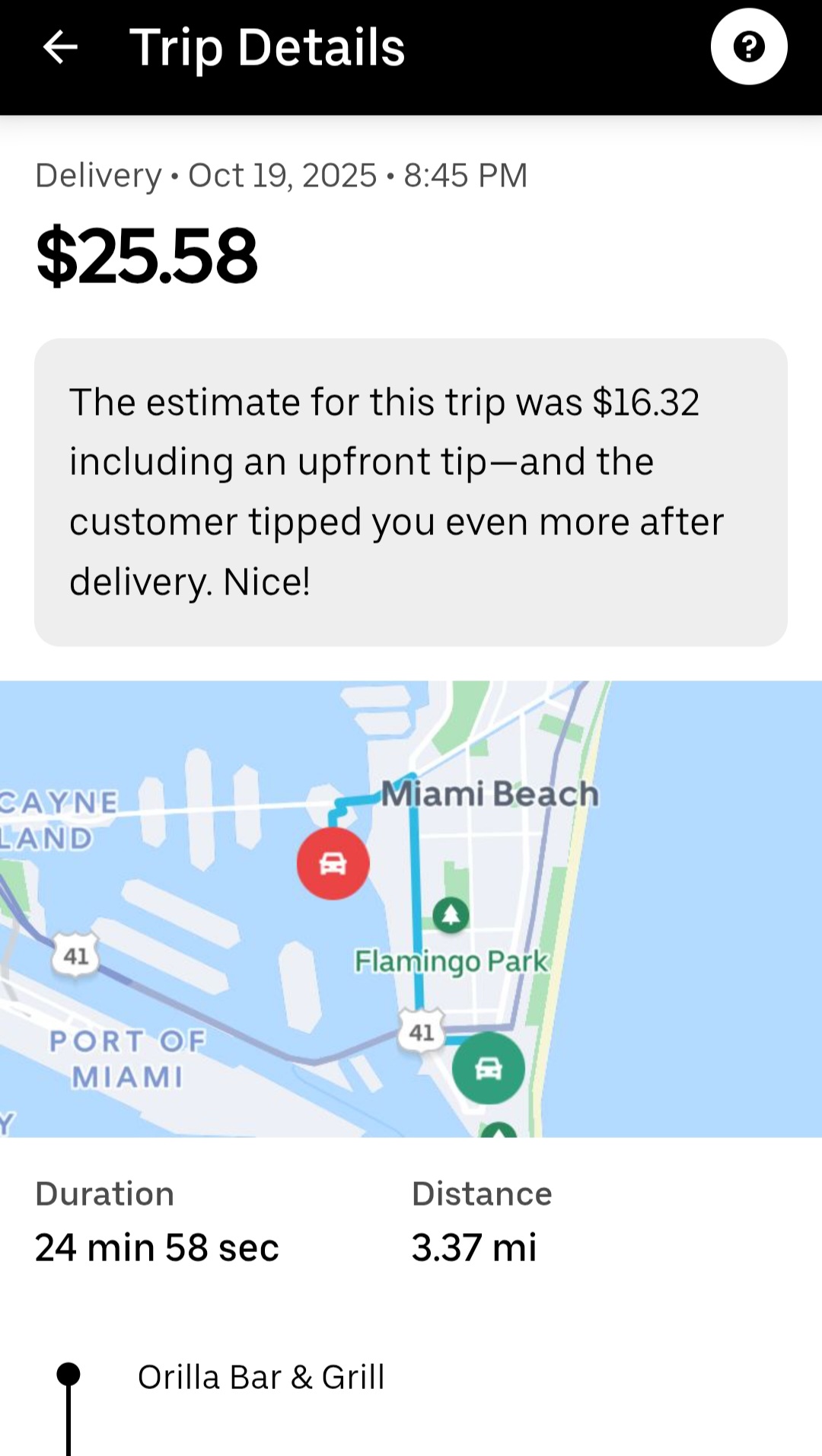
Task: Click the back arrow to return
Action: 62,46
